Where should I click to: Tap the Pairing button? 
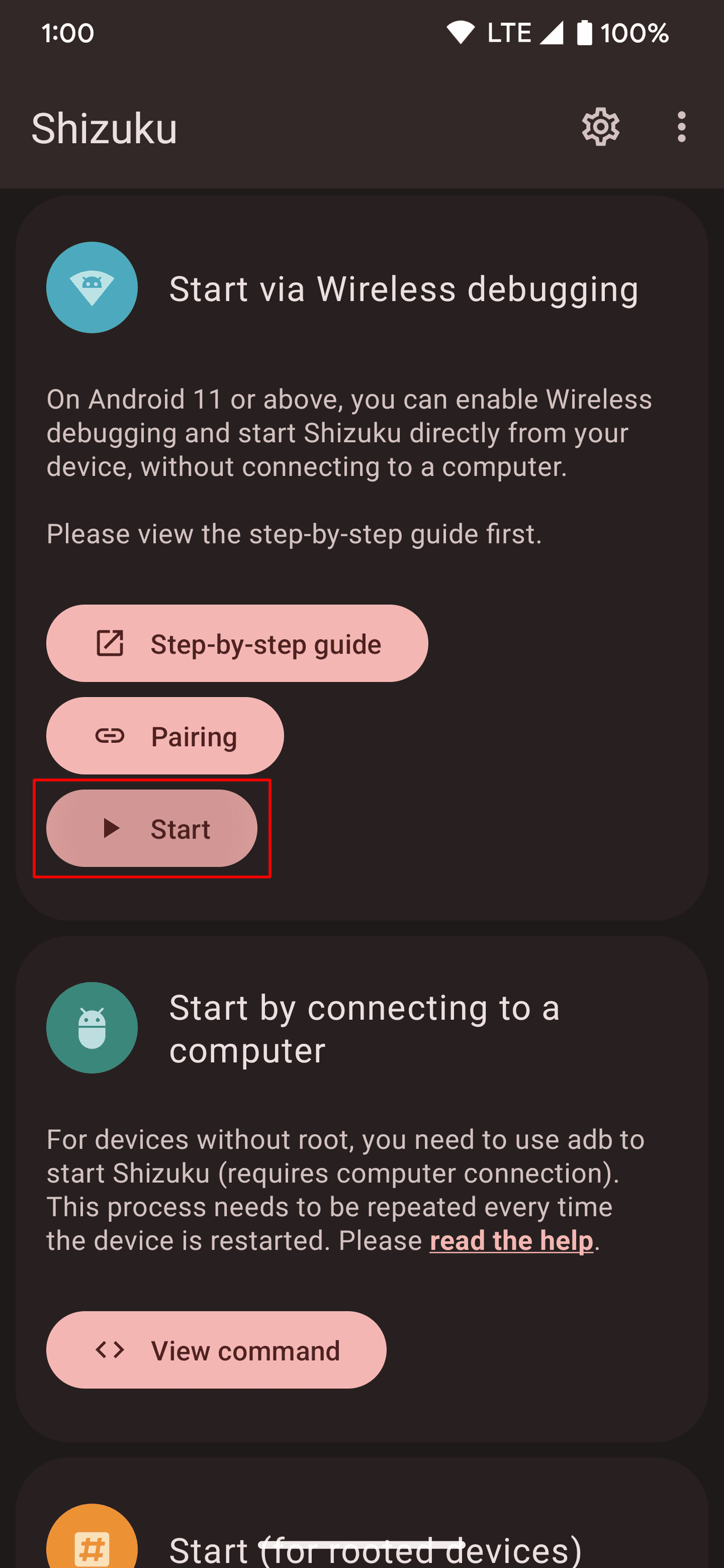pos(165,736)
